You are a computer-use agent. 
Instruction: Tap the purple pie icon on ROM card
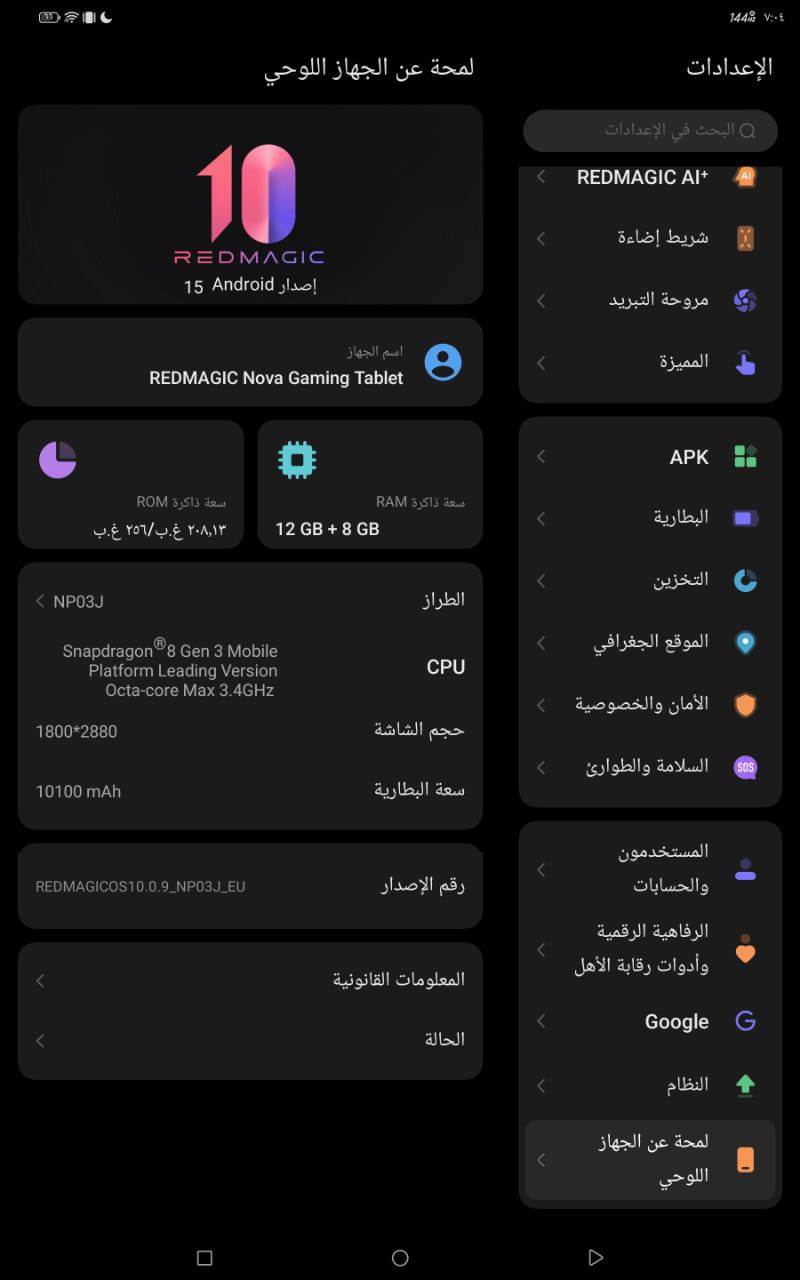(57, 459)
